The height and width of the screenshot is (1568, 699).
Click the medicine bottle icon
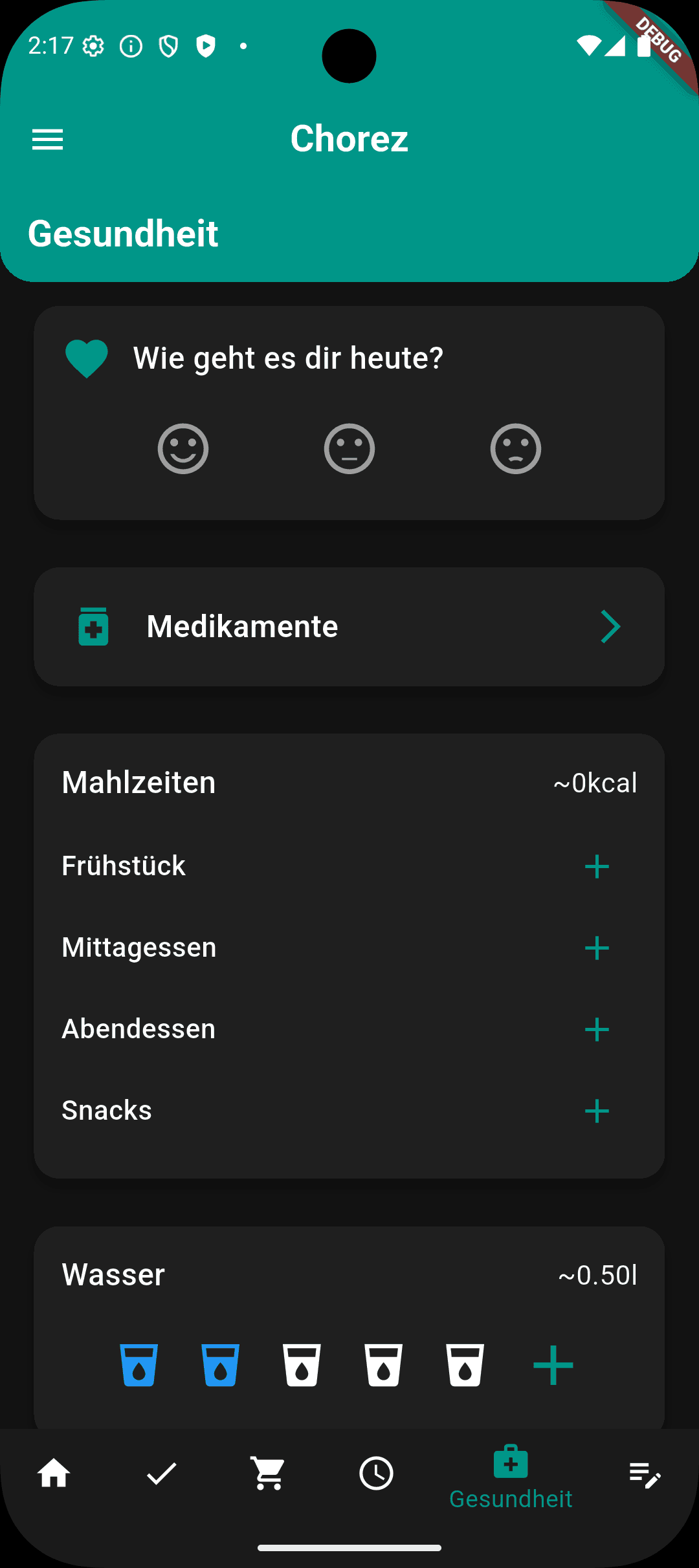(x=93, y=626)
